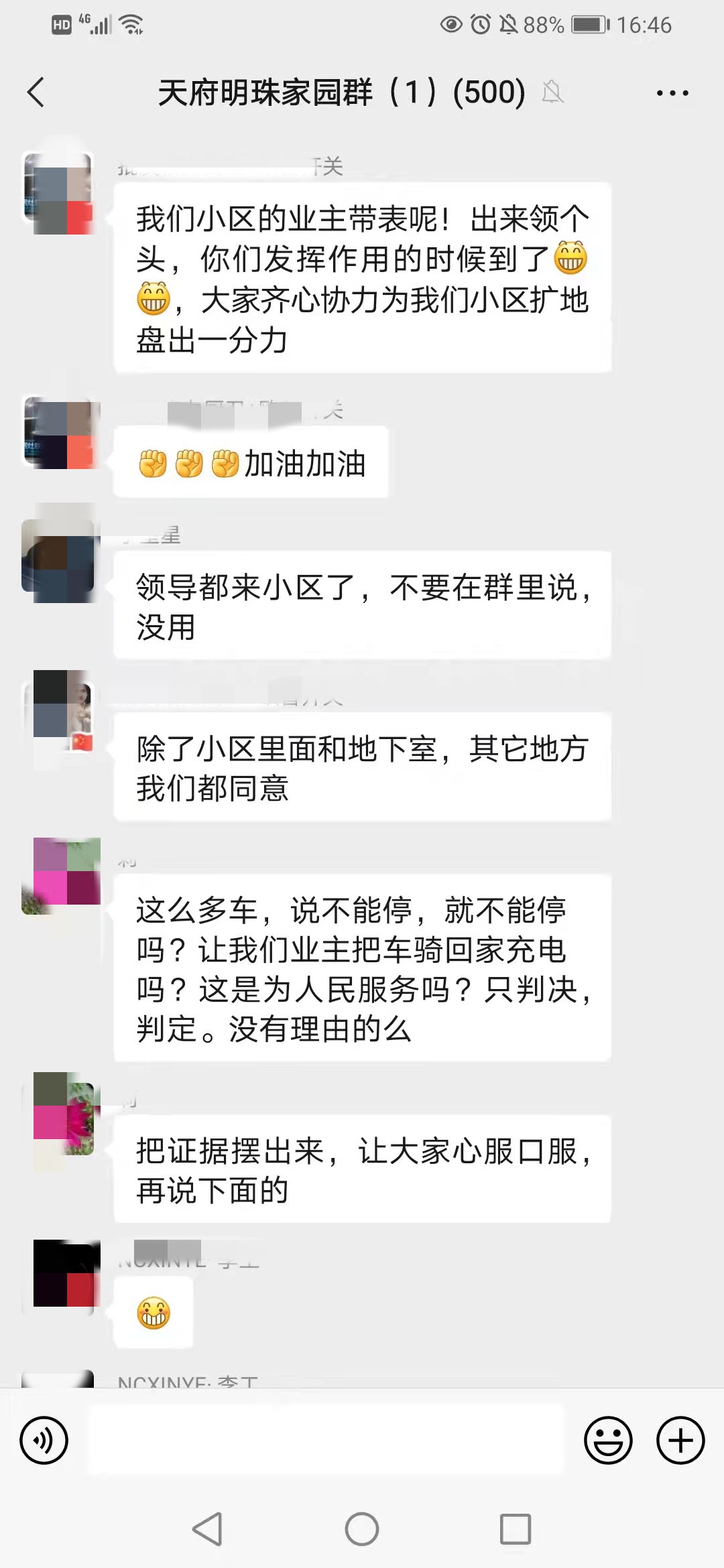
Task: Open the chat's three-dot options menu
Action: [672, 93]
